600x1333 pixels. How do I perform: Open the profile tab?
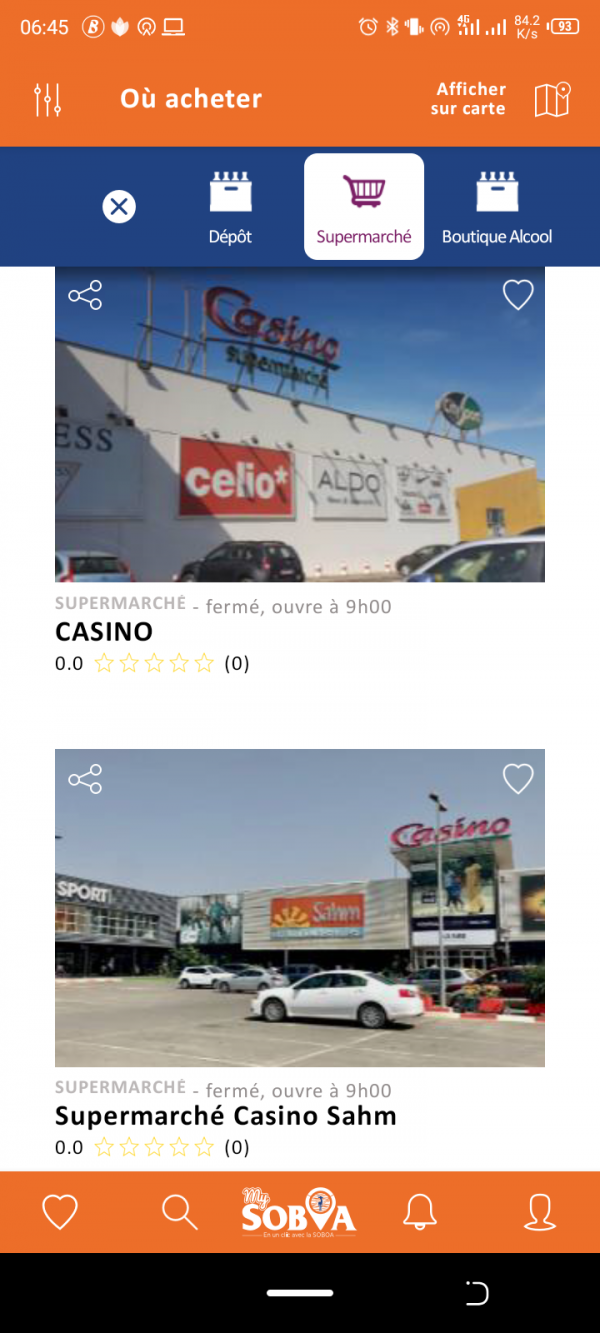540,1212
